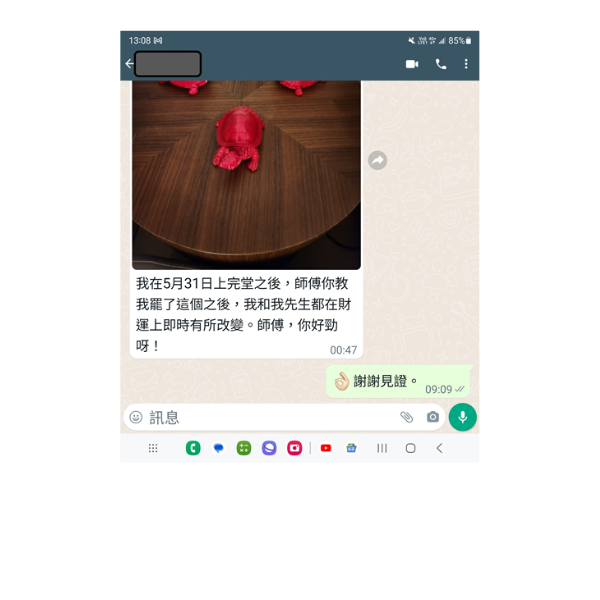Start a voice call
This screenshot has height=600, width=600.
pyautogui.click(x=441, y=64)
